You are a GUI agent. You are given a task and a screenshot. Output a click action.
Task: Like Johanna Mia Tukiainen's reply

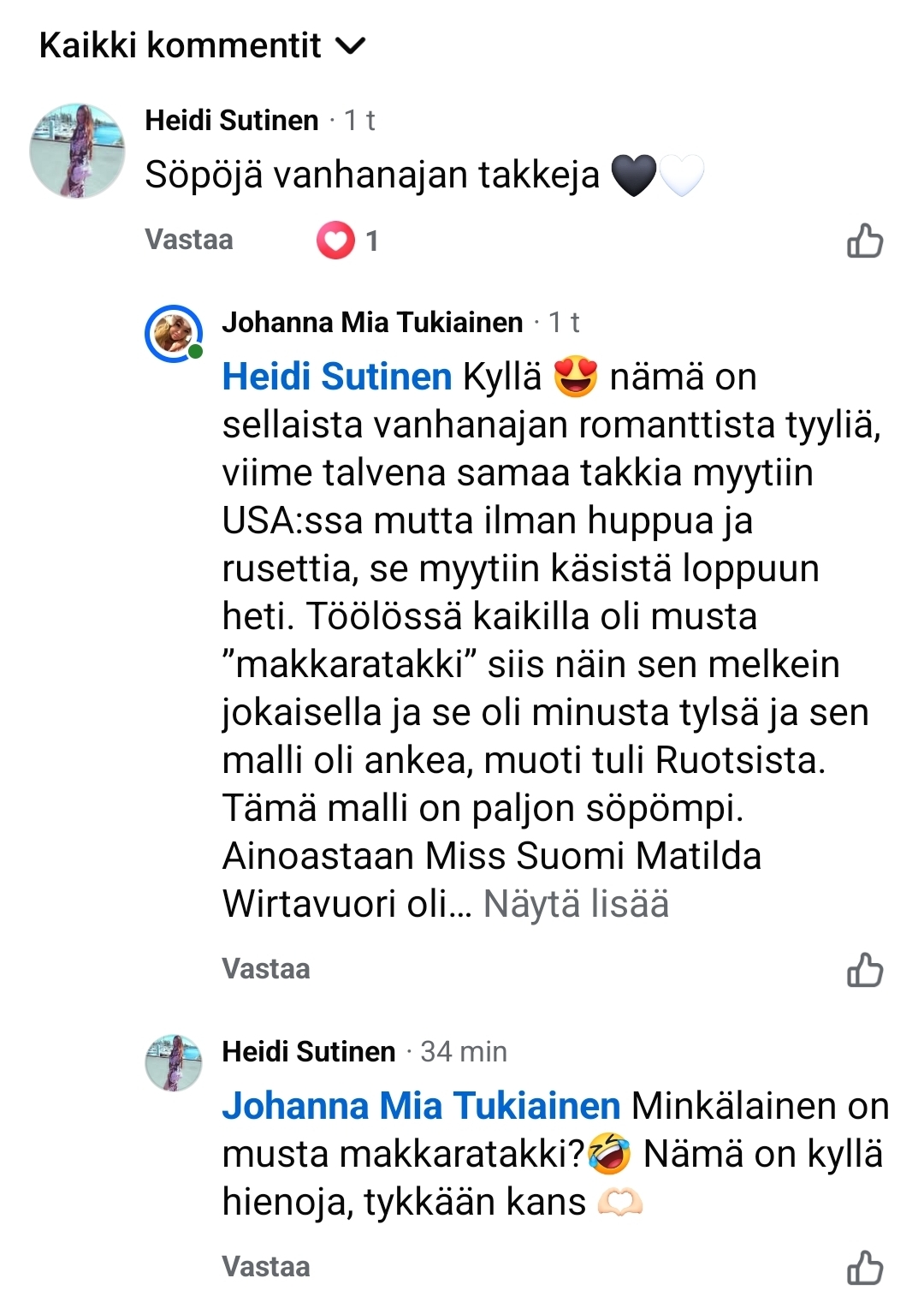pyautogui.click(x=864, y=970)
